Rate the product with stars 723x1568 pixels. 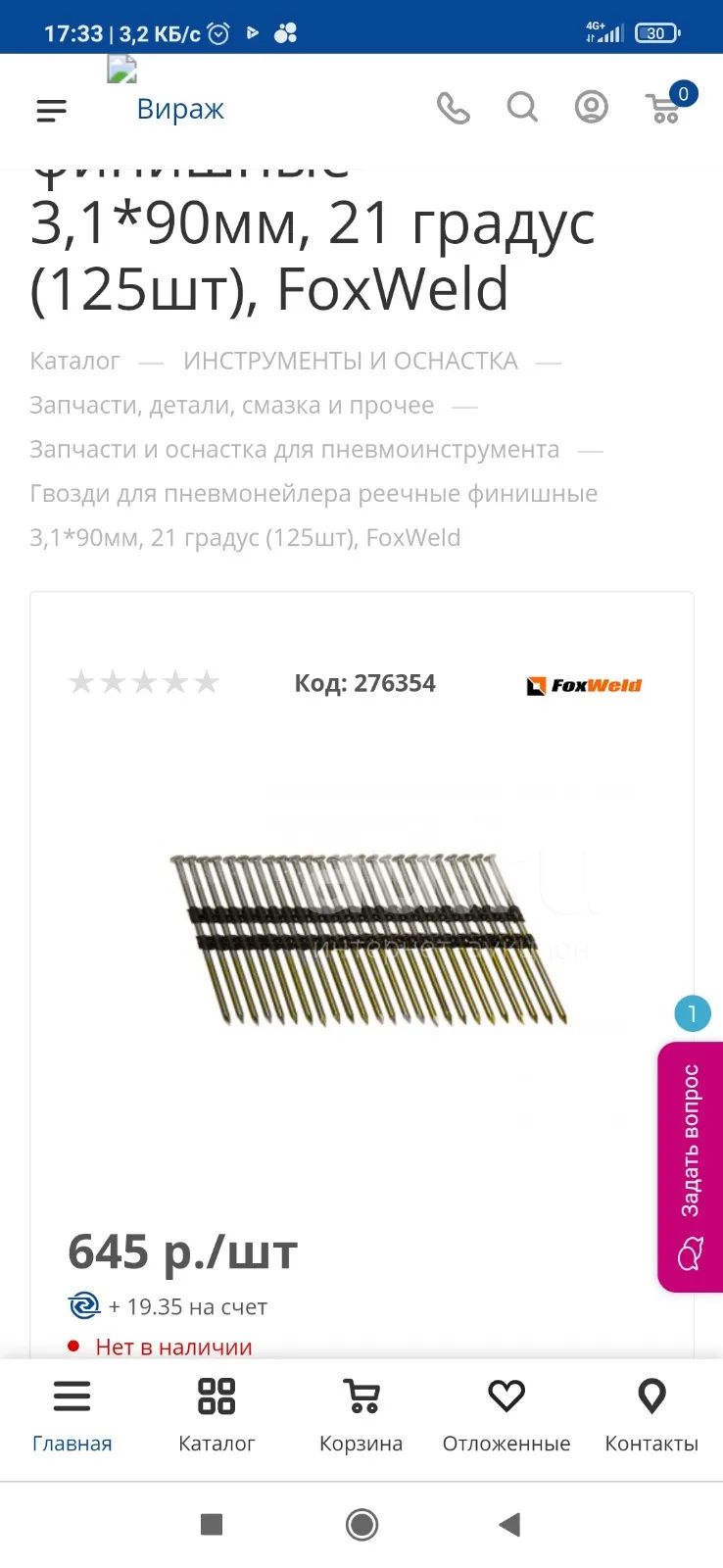click(x=144, y=682)
